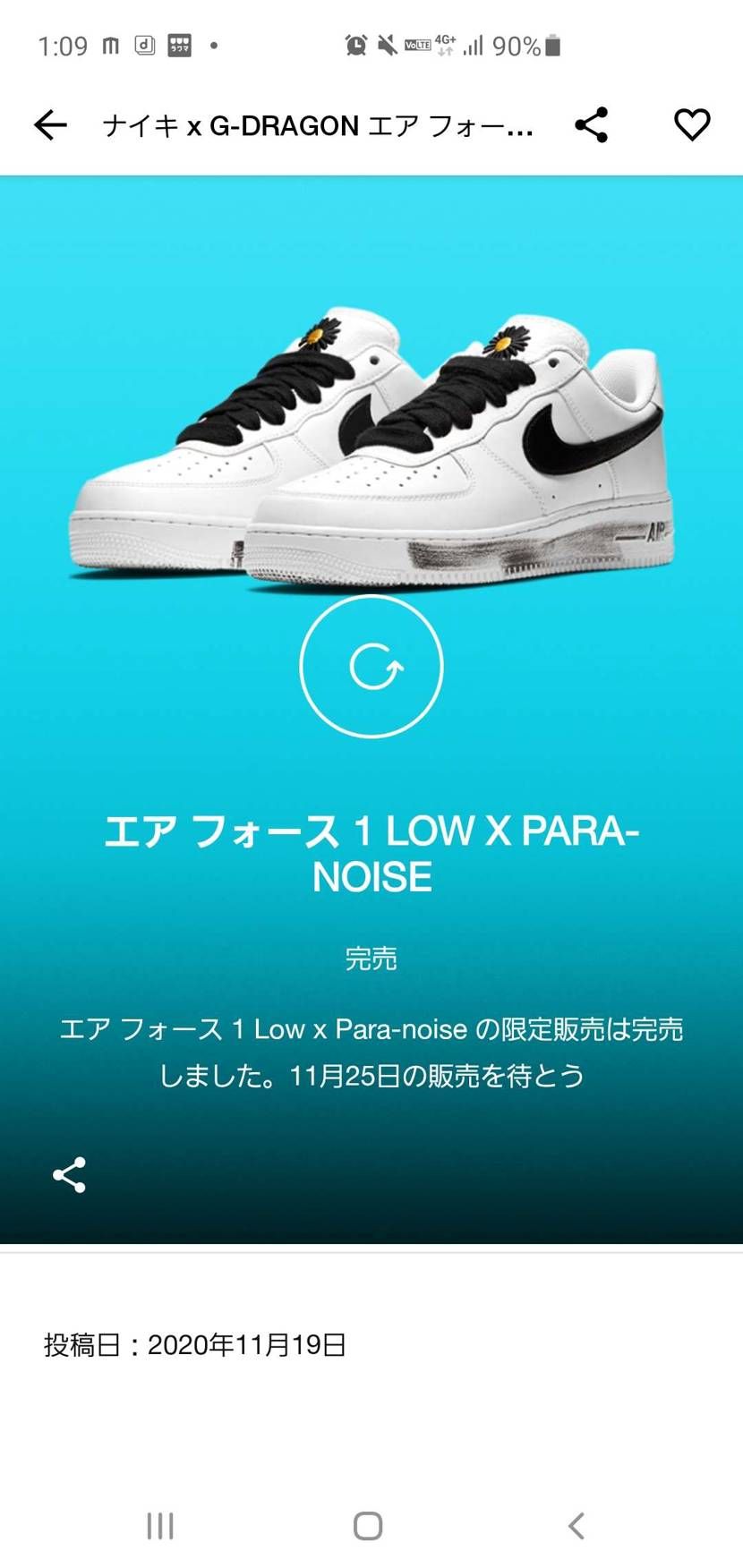Tap the 完売 sold out label

tap(371, 958)
